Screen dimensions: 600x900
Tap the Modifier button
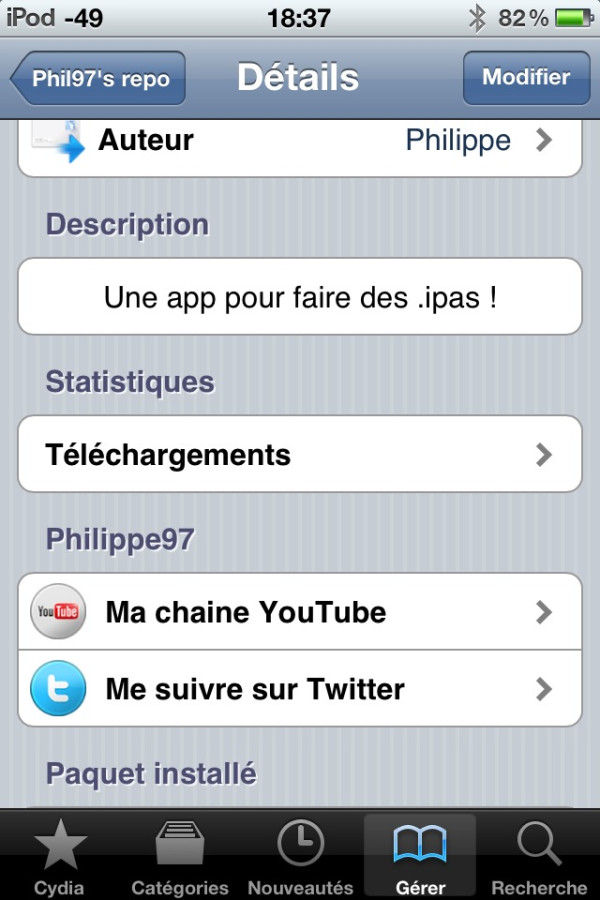coord(527,77)
